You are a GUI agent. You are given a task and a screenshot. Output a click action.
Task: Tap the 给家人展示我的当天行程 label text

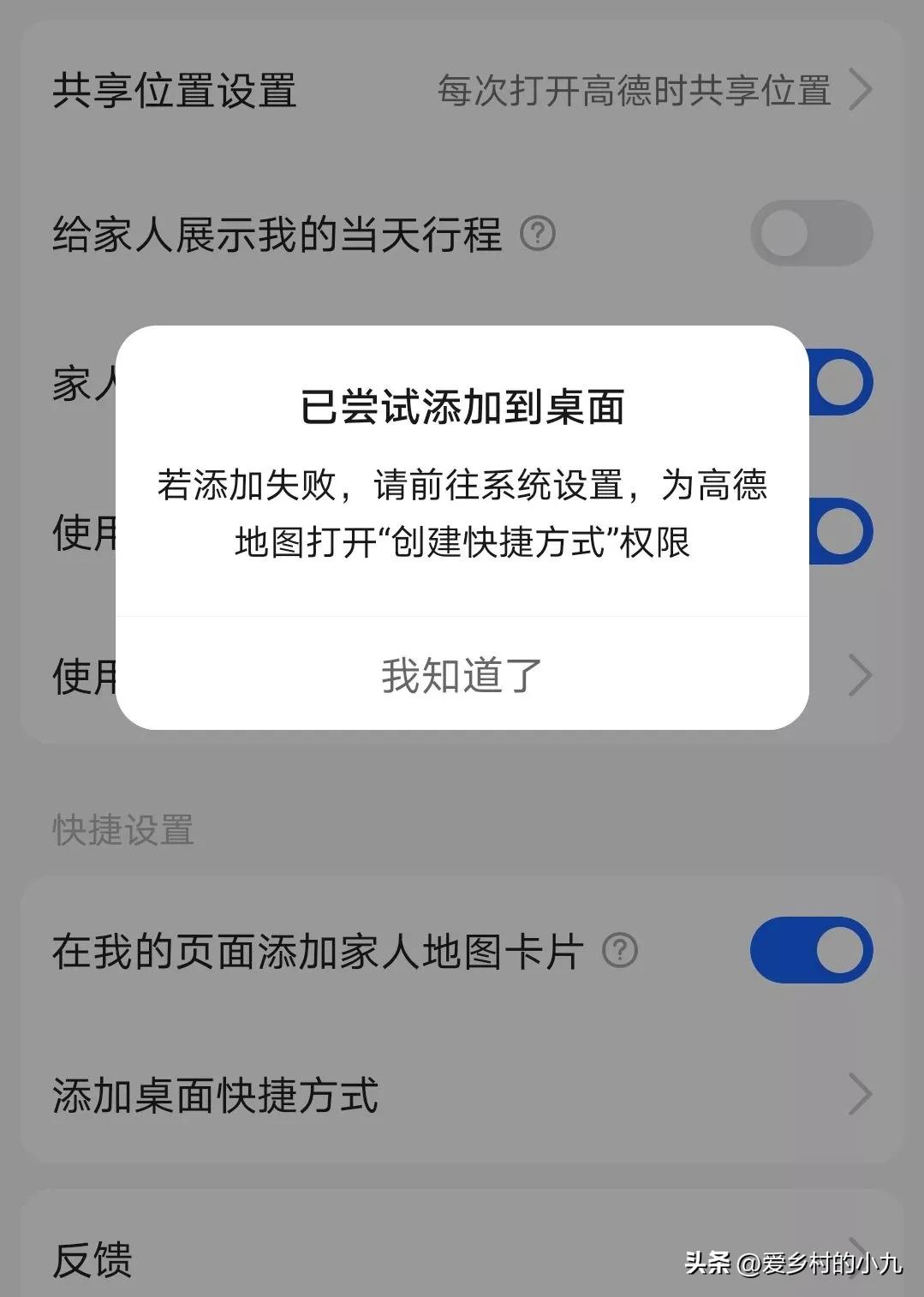pos(274,233)
